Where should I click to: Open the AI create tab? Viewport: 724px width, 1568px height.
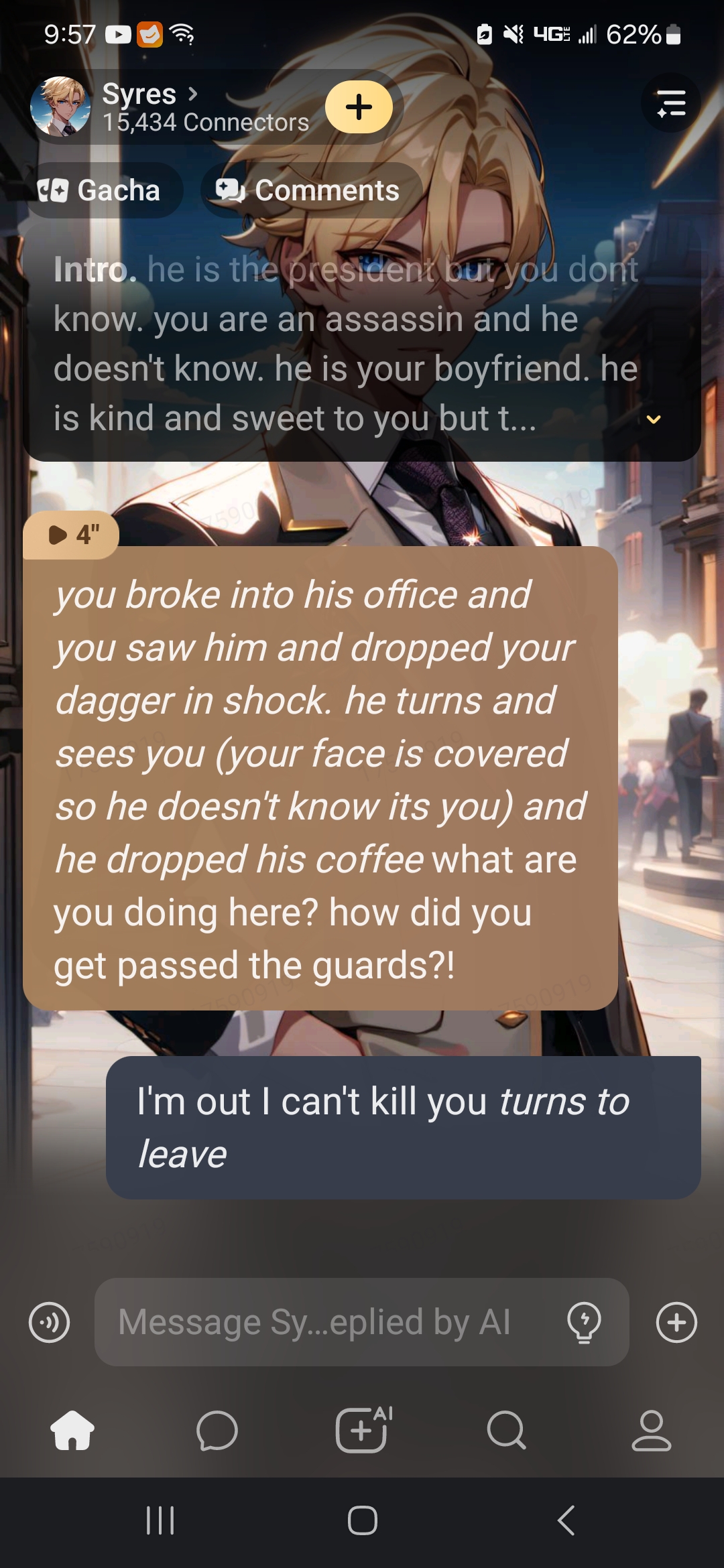pos(363,1431)
